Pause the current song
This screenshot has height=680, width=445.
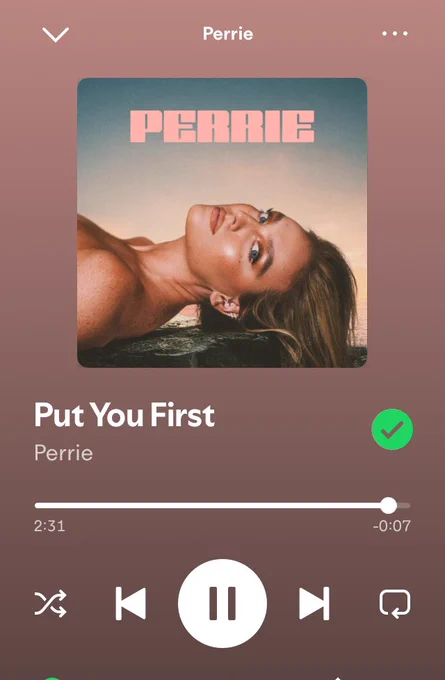tap(222, 603)
